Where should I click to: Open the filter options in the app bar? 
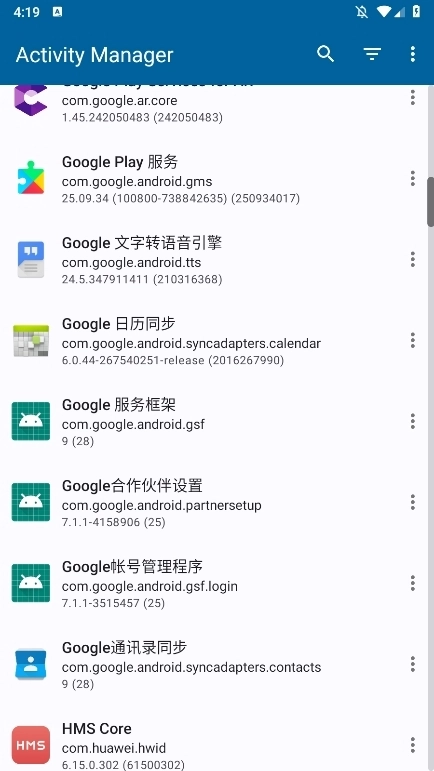[x=373, y=54]
